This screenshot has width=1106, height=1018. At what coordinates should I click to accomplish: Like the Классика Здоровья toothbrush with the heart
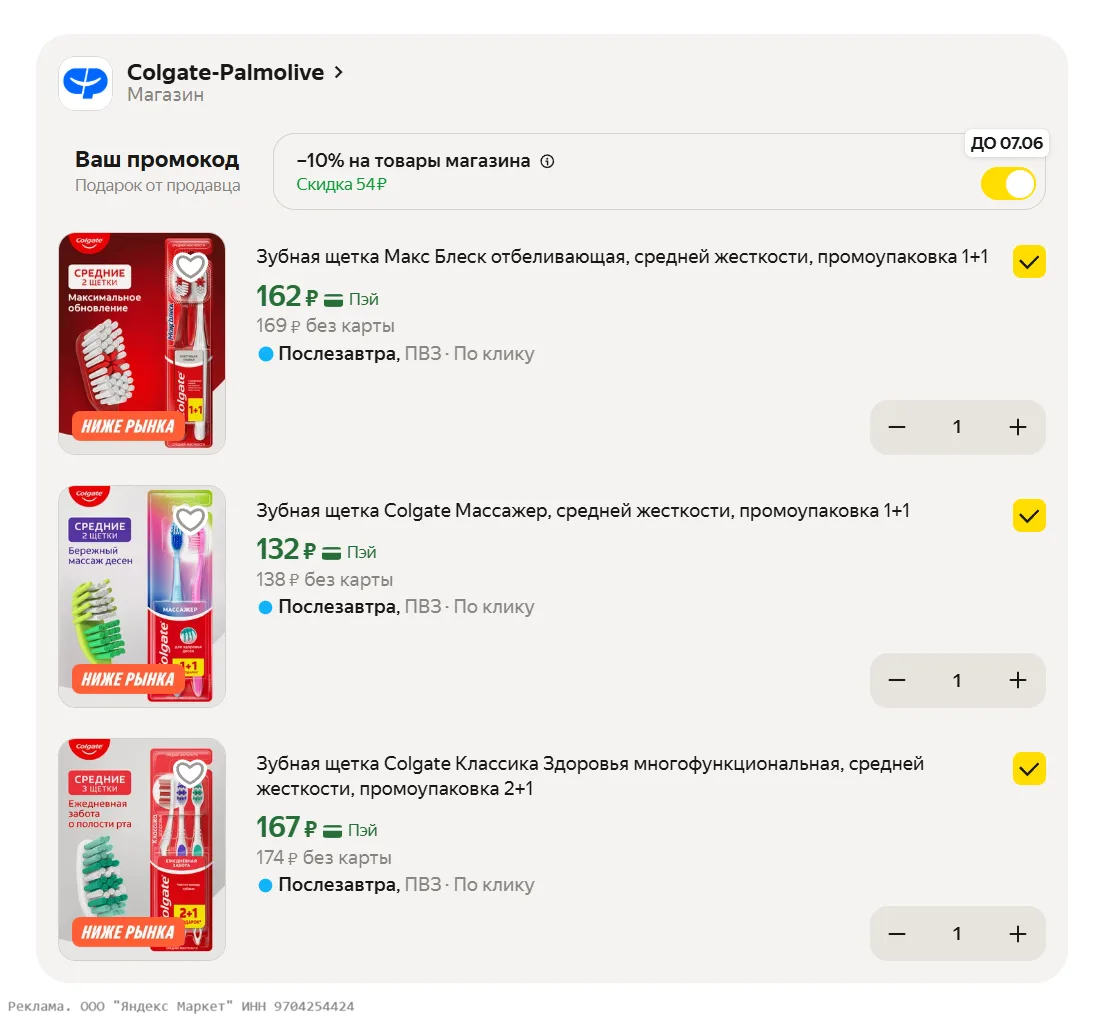(x=190, y=772)
